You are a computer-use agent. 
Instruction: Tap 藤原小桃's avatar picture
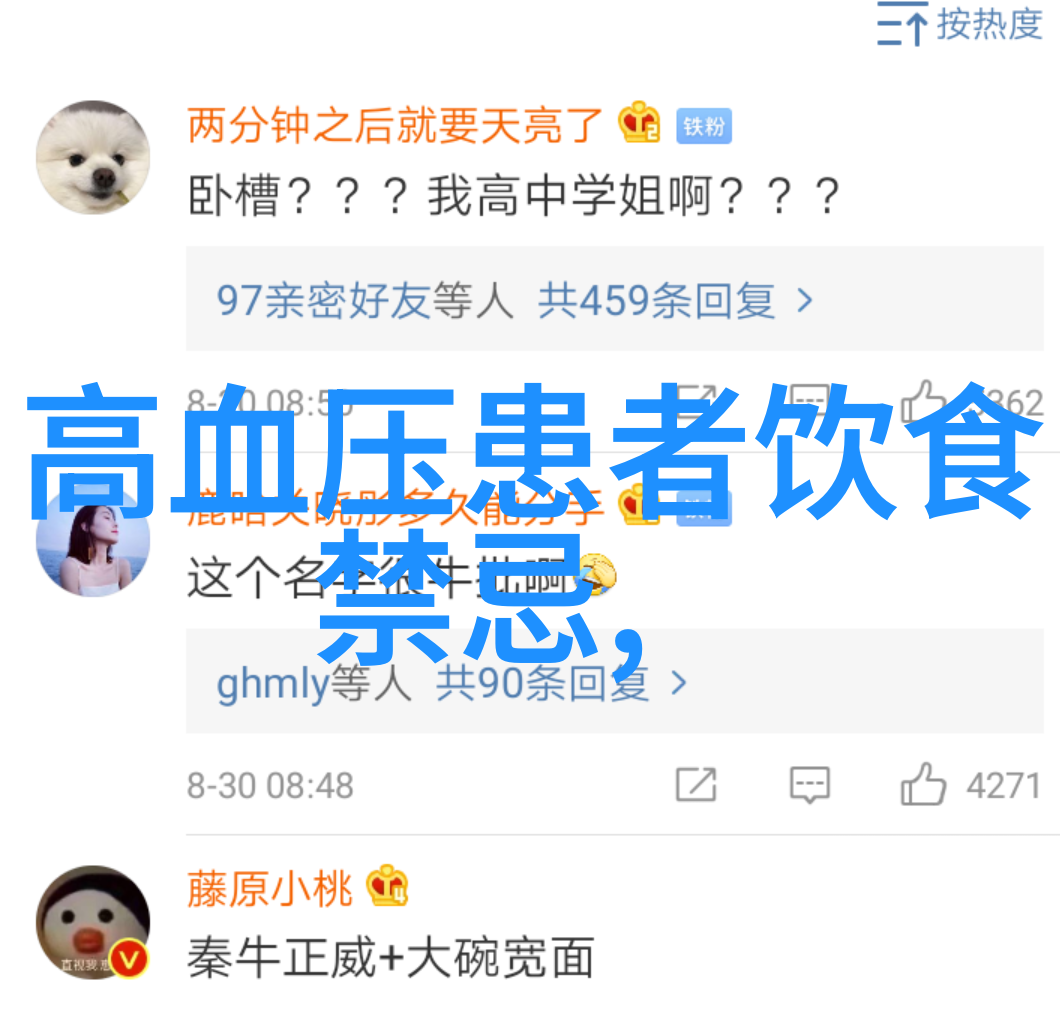93,922
